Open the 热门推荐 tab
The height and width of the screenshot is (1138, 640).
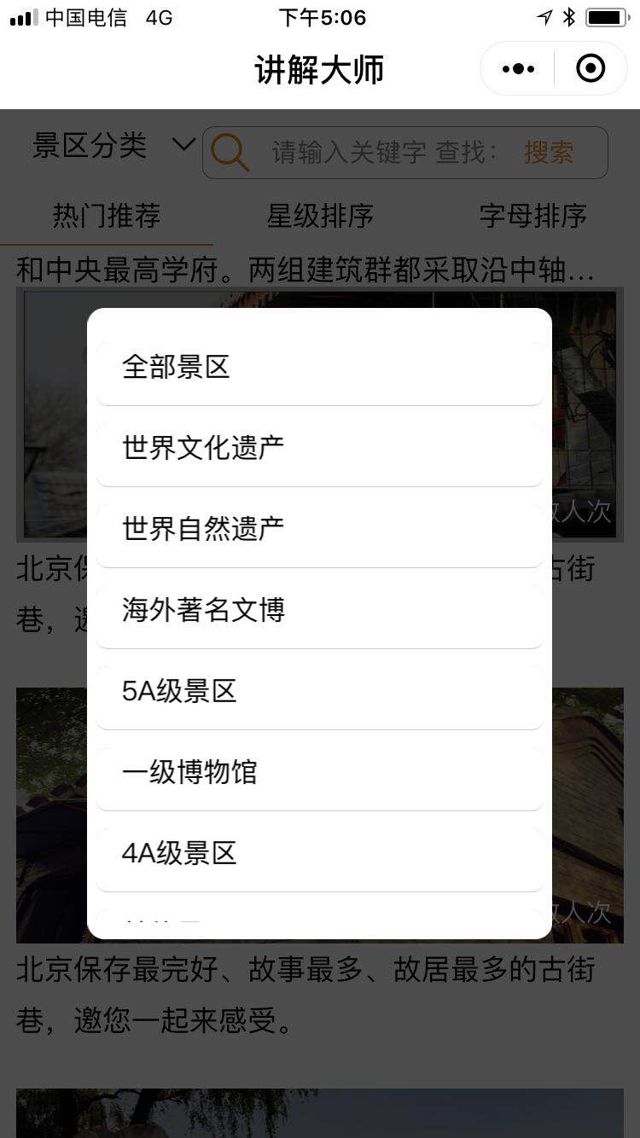point(106,215)
